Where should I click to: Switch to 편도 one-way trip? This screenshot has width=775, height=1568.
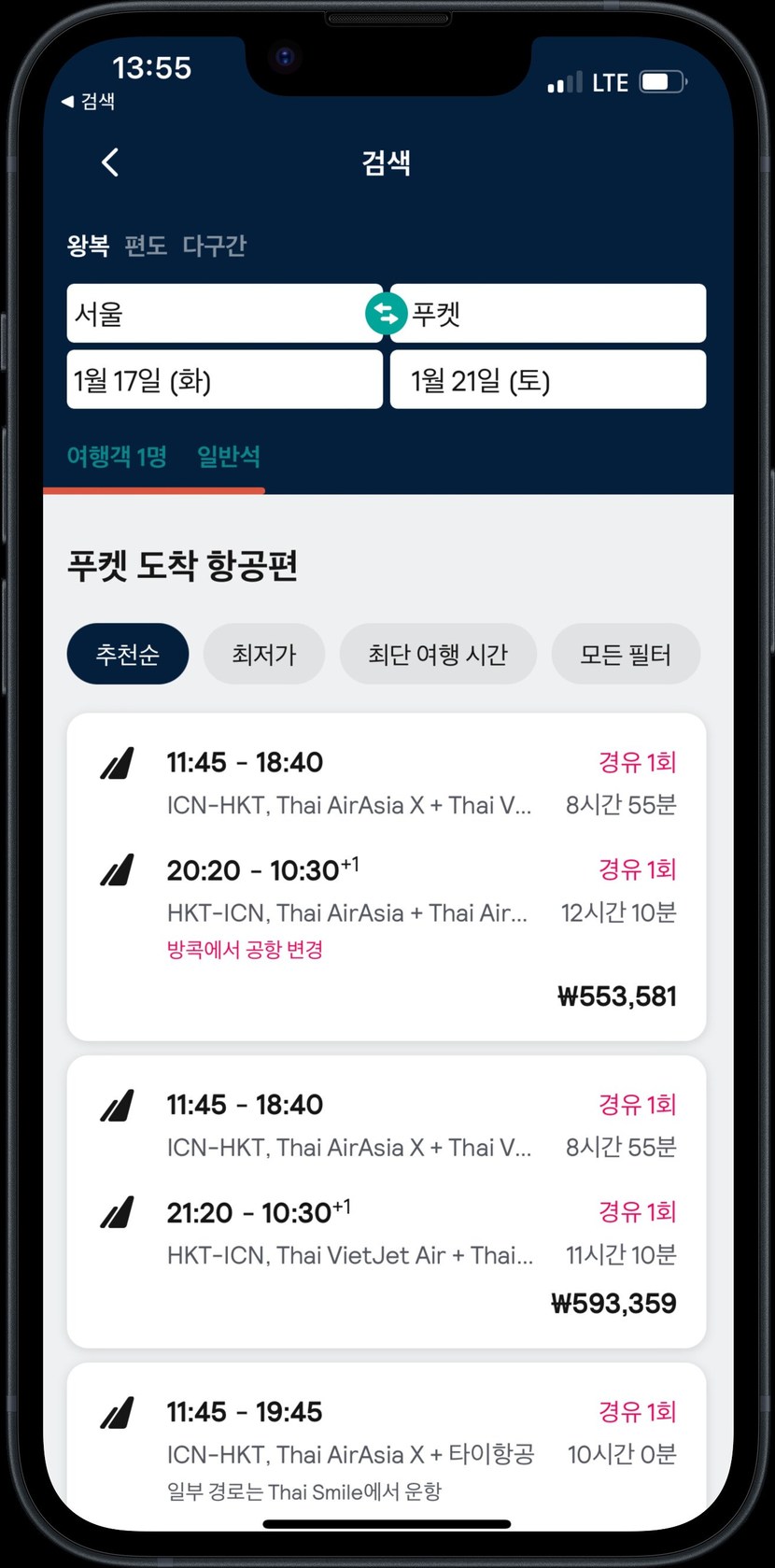tap(146, 246)
